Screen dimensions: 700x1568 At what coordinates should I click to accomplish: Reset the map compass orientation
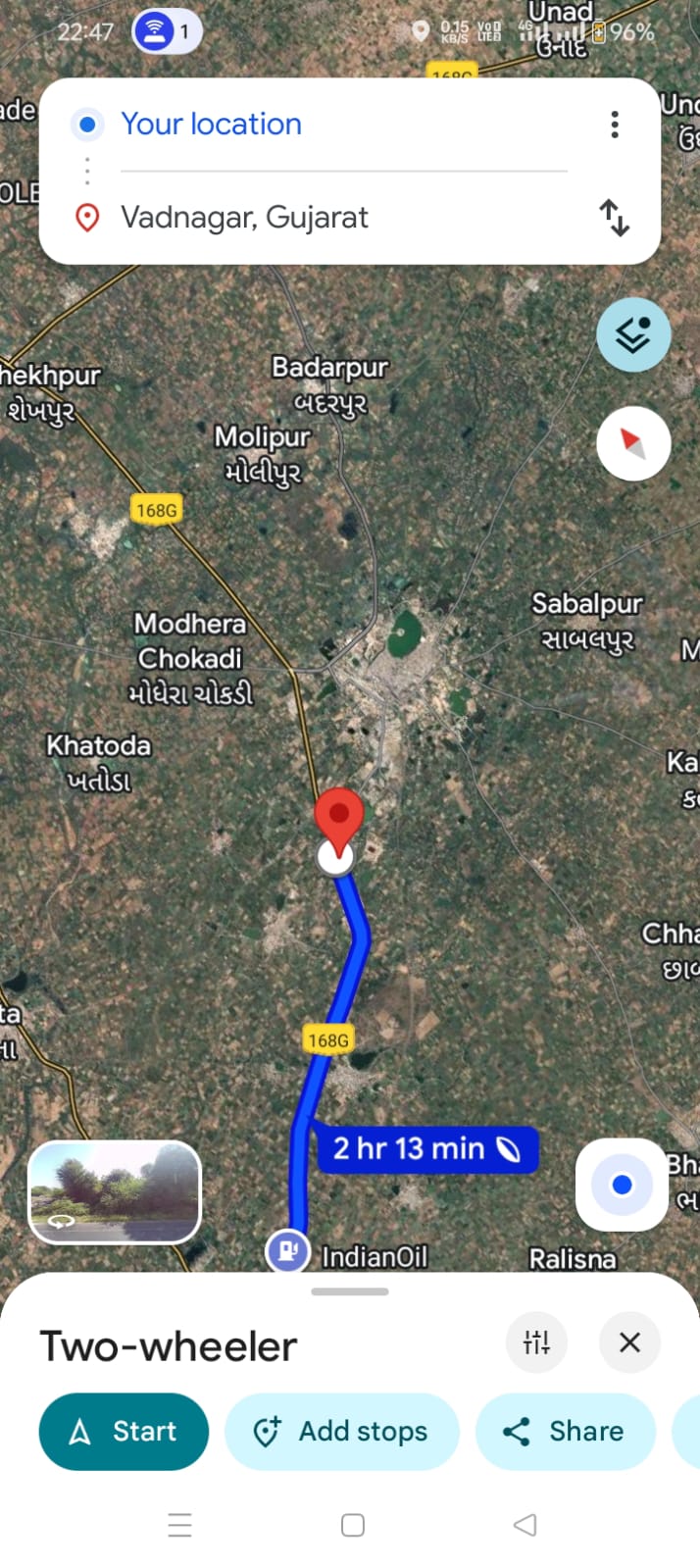coord(633,443)
